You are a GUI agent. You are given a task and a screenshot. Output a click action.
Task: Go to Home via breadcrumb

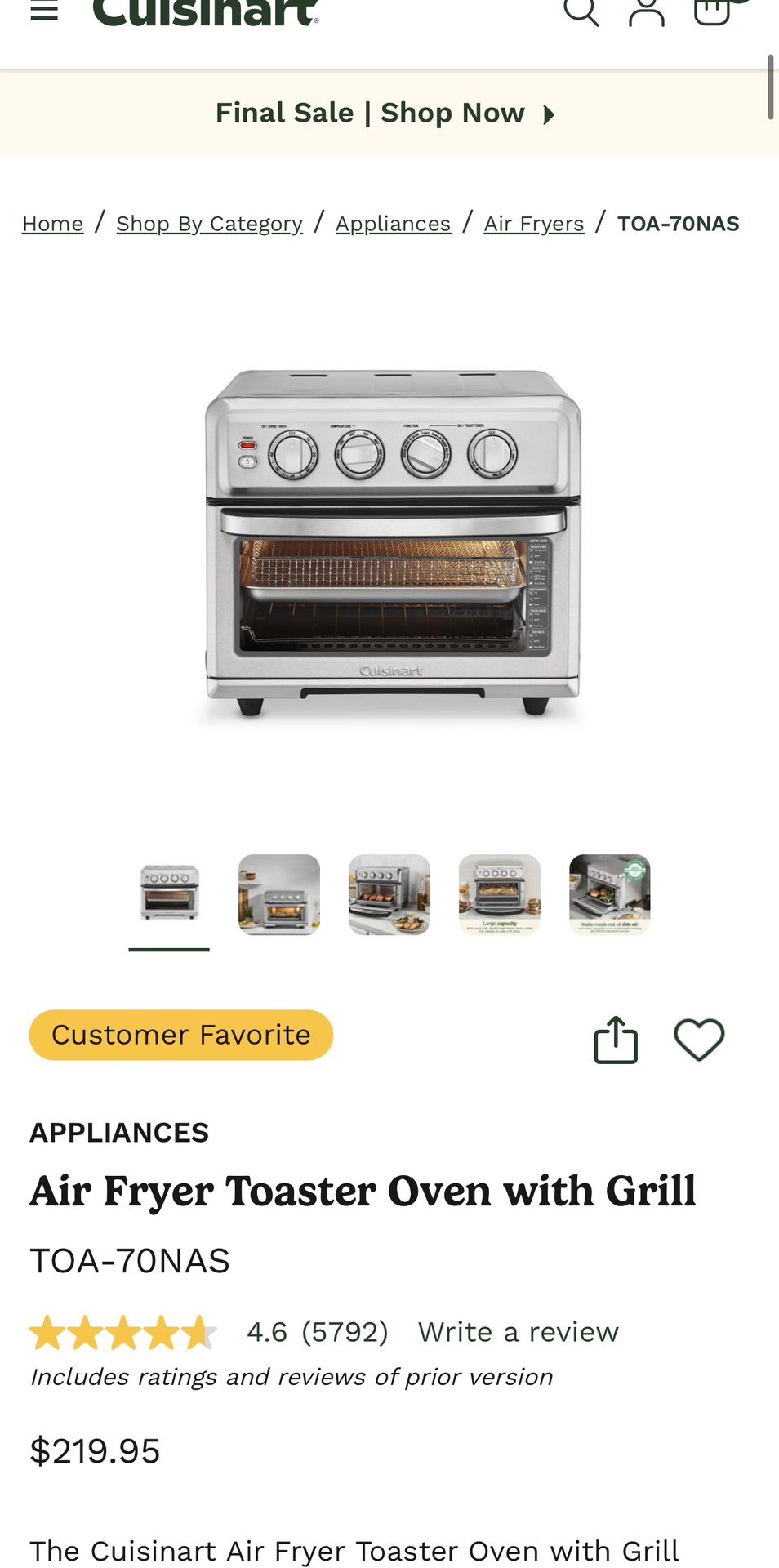[x=52, y=223]
